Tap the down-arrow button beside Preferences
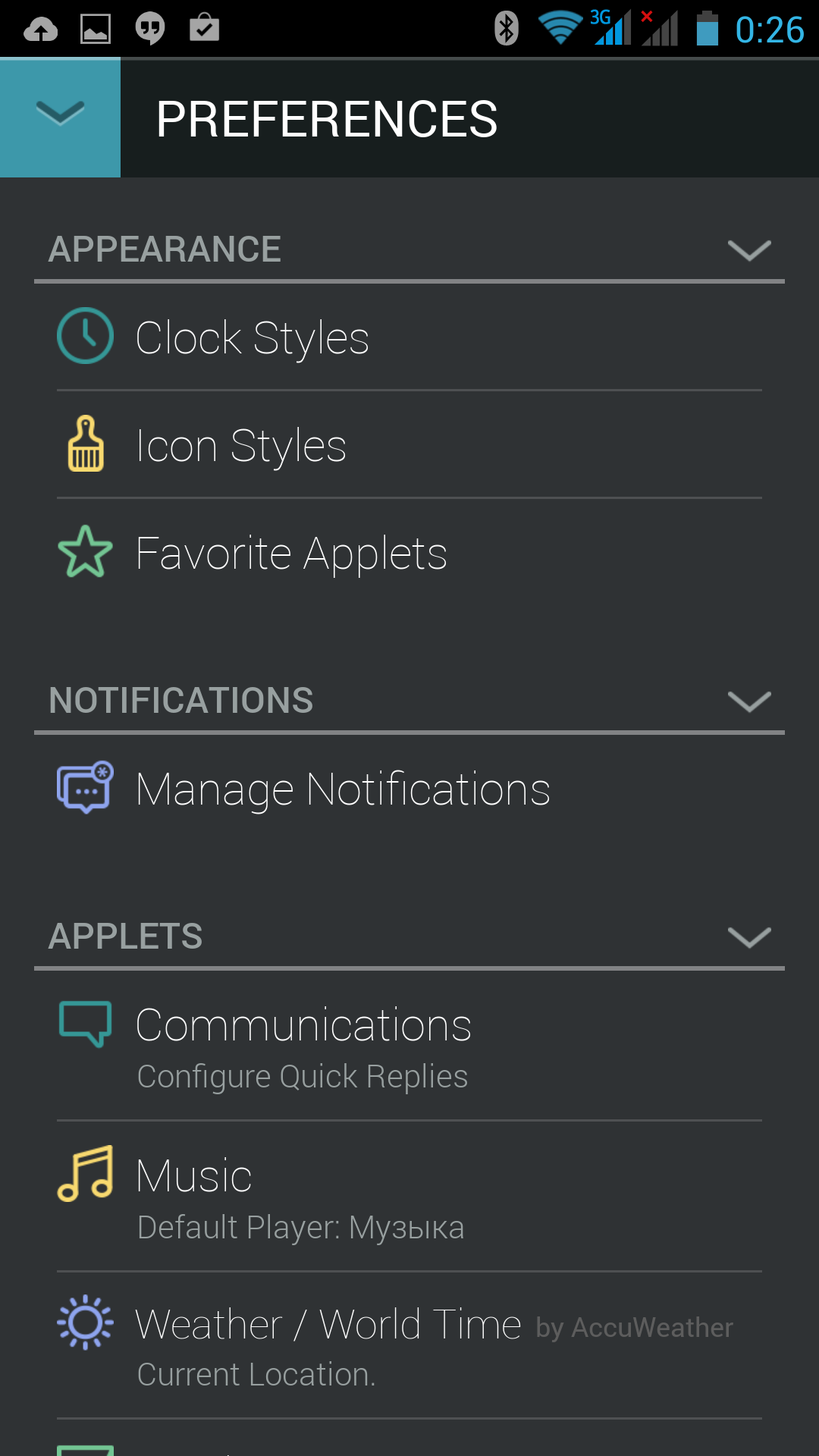The height and width of the screenshot is (1456, 819). pos(60,118)
